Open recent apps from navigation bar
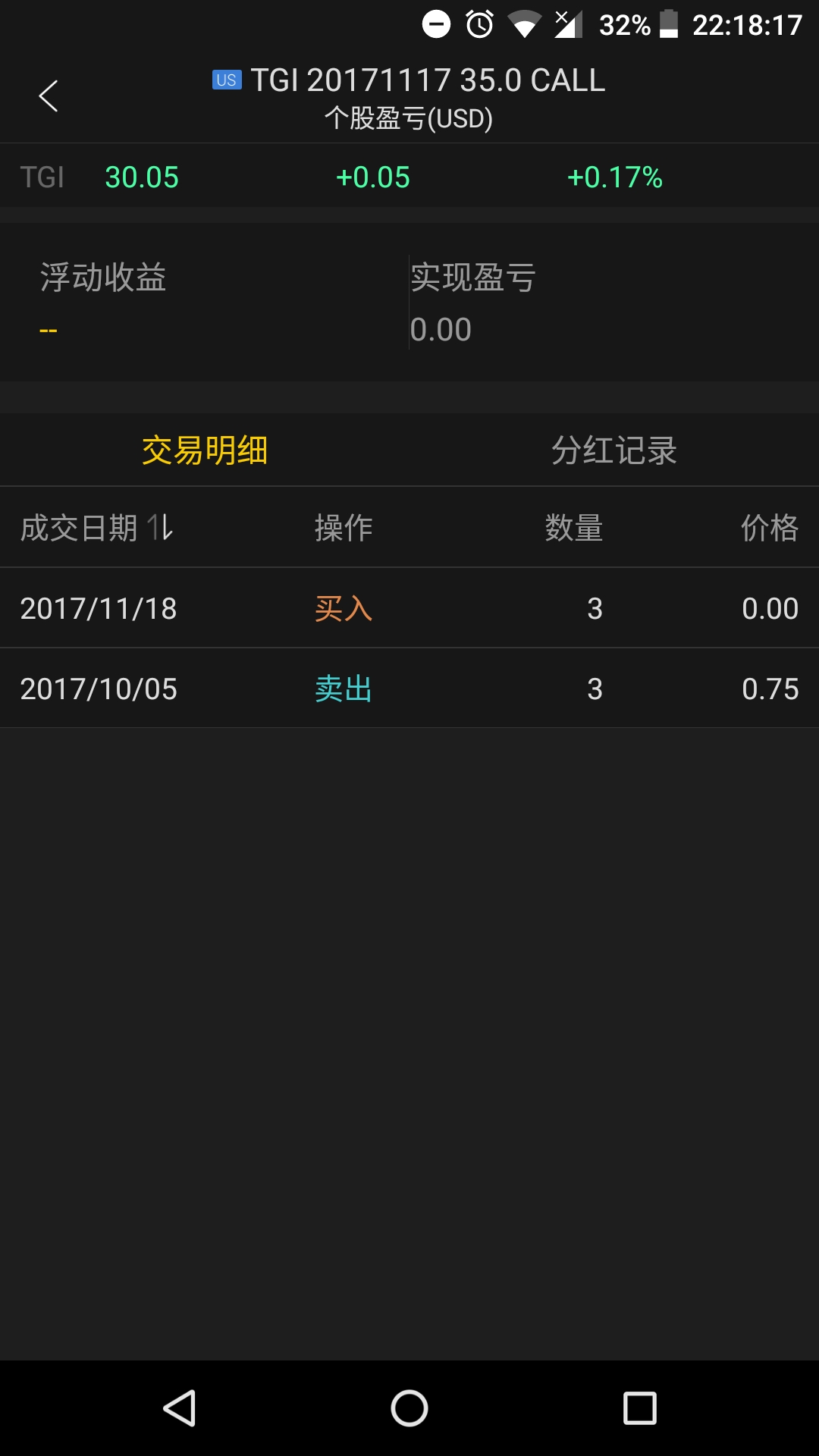 click(639, 1408)
